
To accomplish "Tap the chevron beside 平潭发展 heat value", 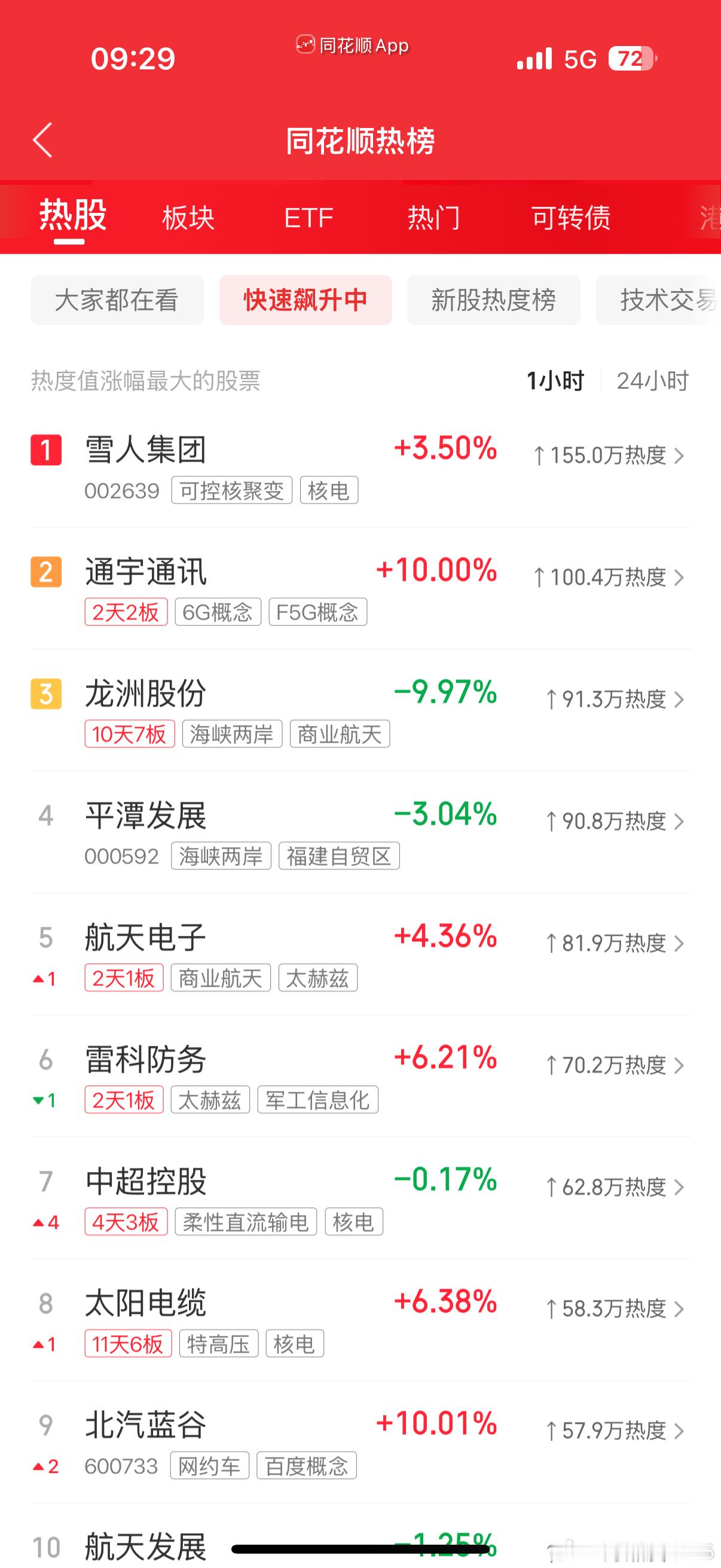I will (x=680, y=822).
